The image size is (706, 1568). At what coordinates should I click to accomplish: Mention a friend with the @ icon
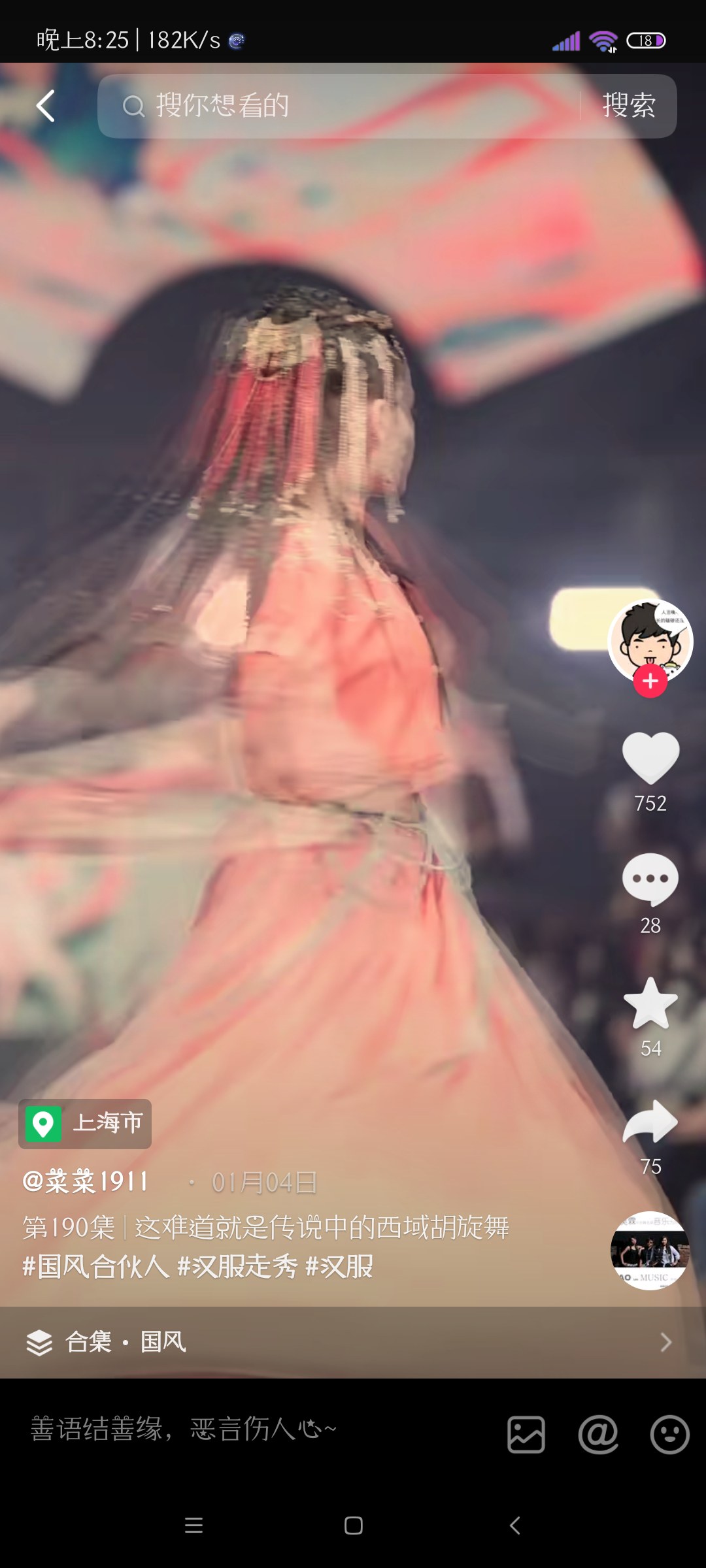[x=598, y=1434]
